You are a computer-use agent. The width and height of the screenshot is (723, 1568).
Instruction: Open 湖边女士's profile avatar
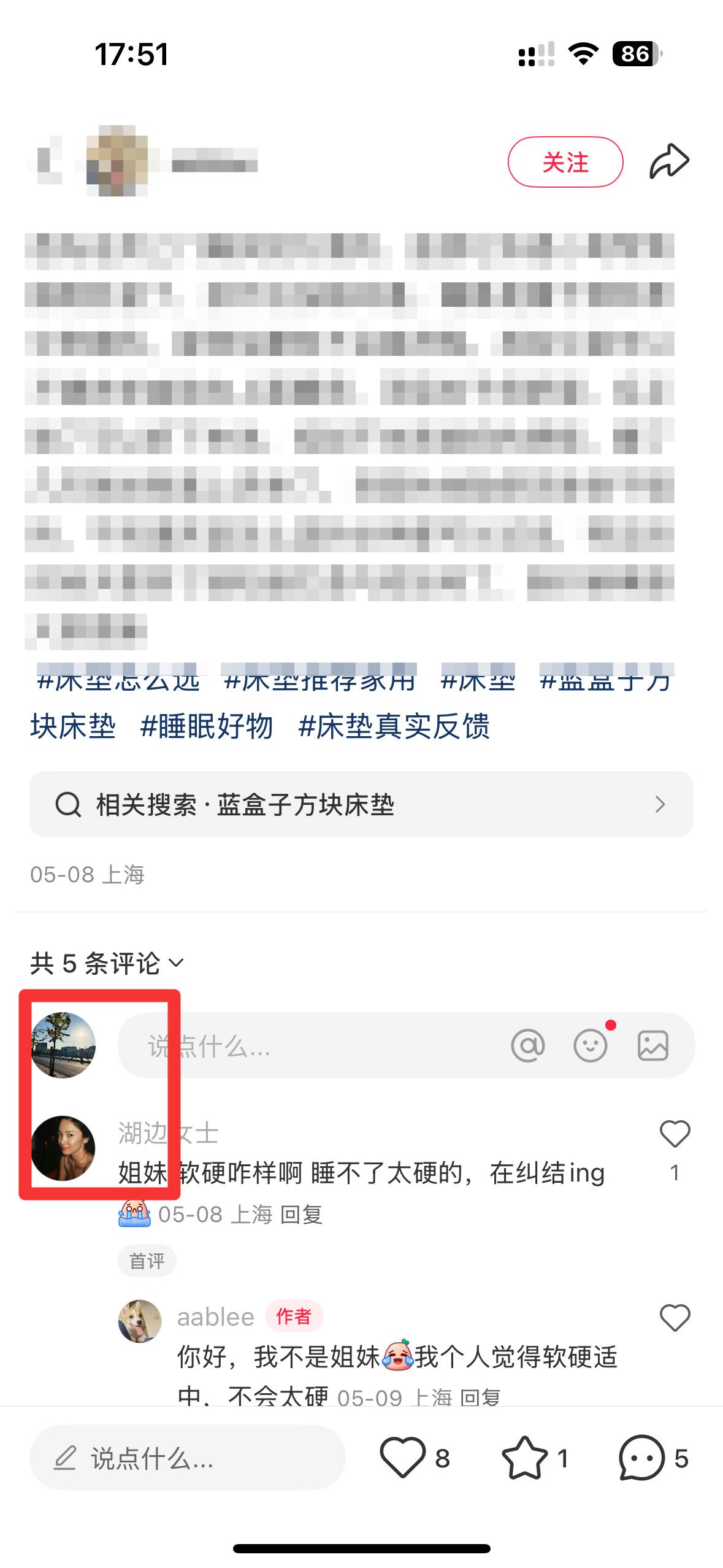coord(63,1148)
